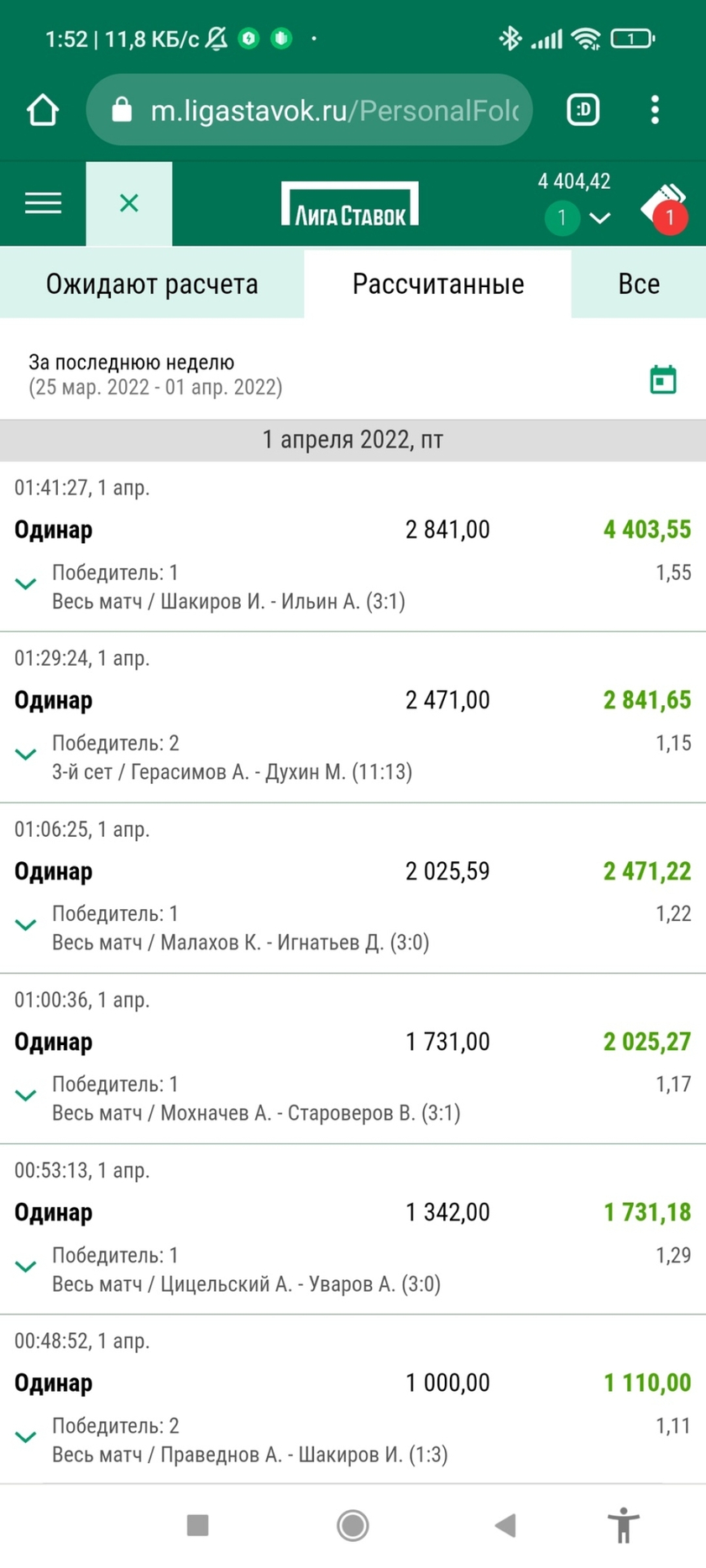Open the browser overflow menu
This screenshot has width=706, height=1568.
(x=655, y=110)
